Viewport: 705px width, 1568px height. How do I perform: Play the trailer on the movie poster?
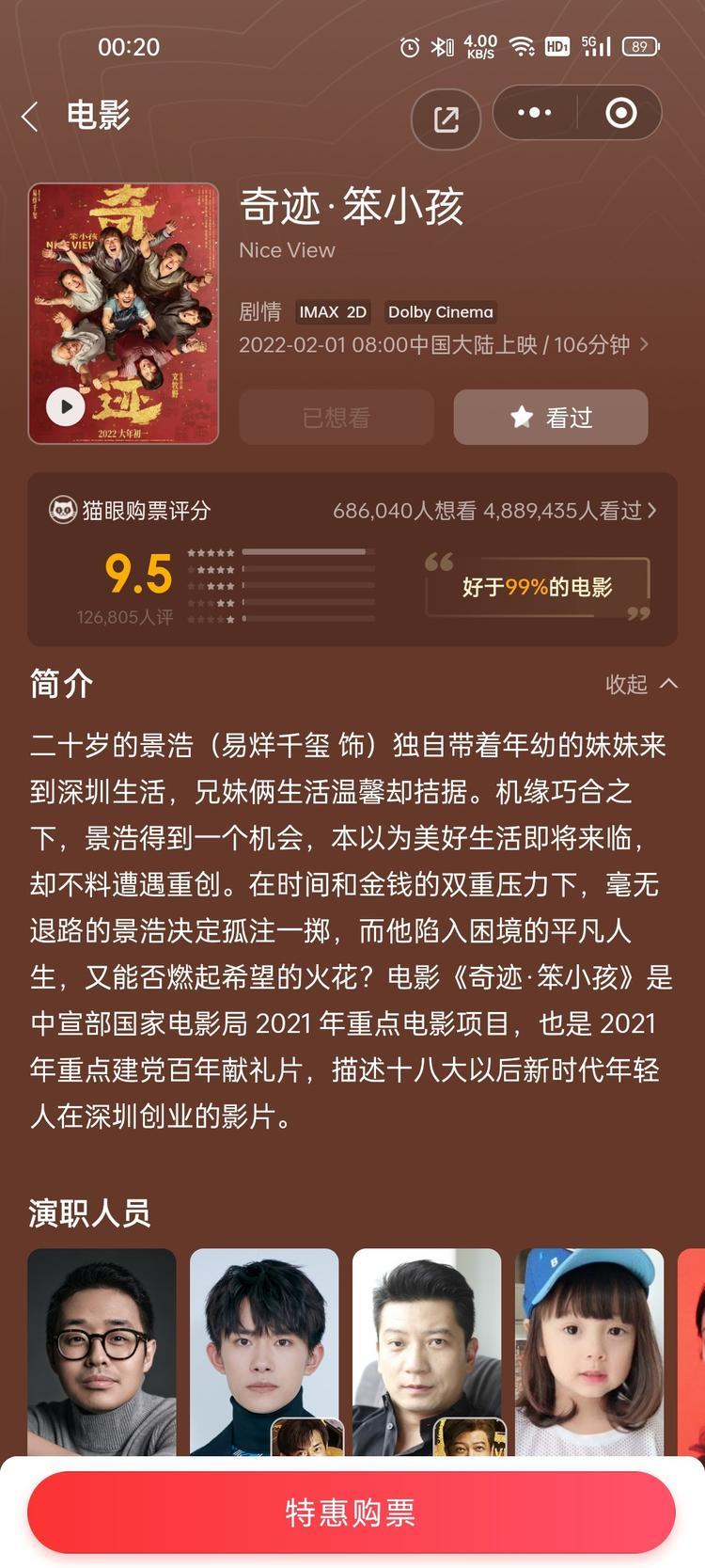[x=66, y=407]
